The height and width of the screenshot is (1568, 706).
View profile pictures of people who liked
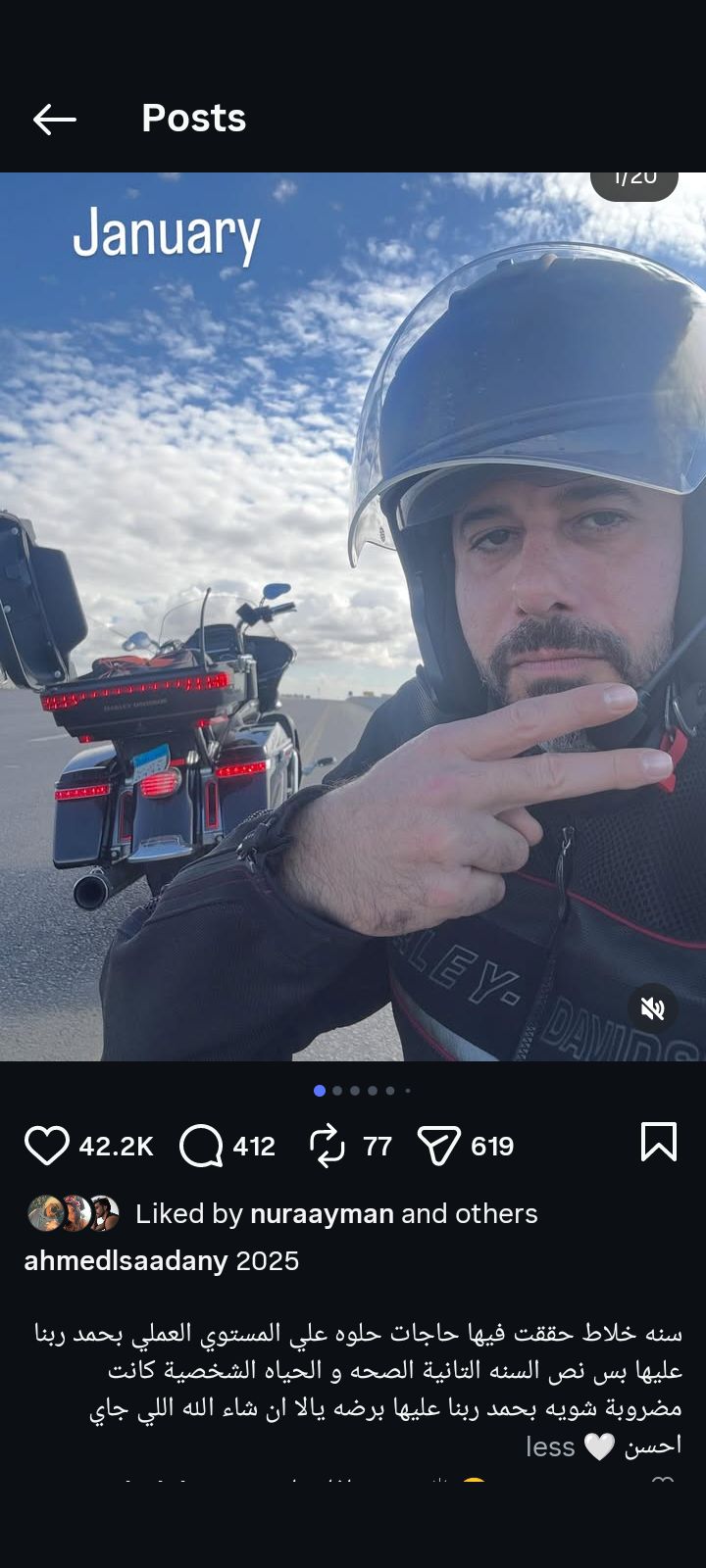[74, 1214]
